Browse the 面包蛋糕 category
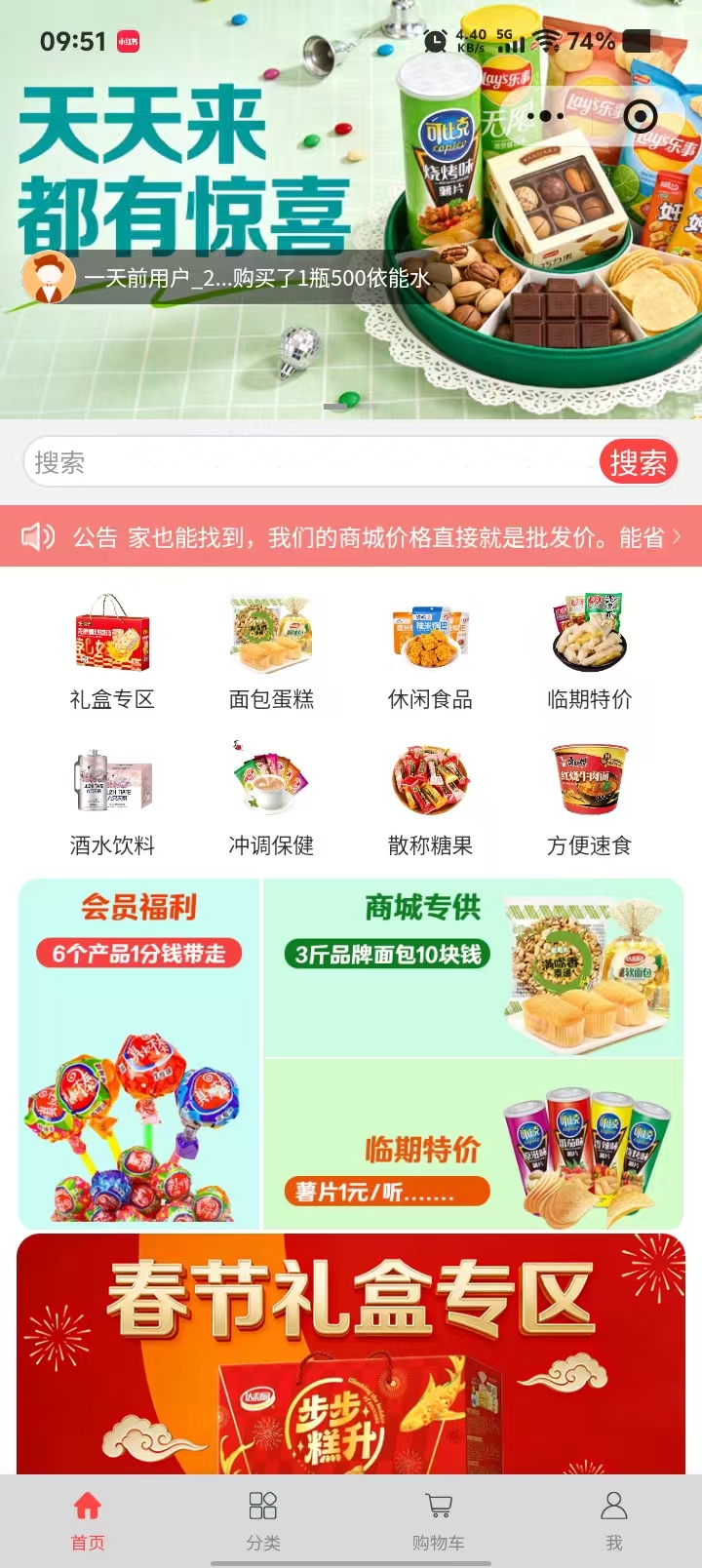This screenshot has height=1568, width=702. pos(271,651)
